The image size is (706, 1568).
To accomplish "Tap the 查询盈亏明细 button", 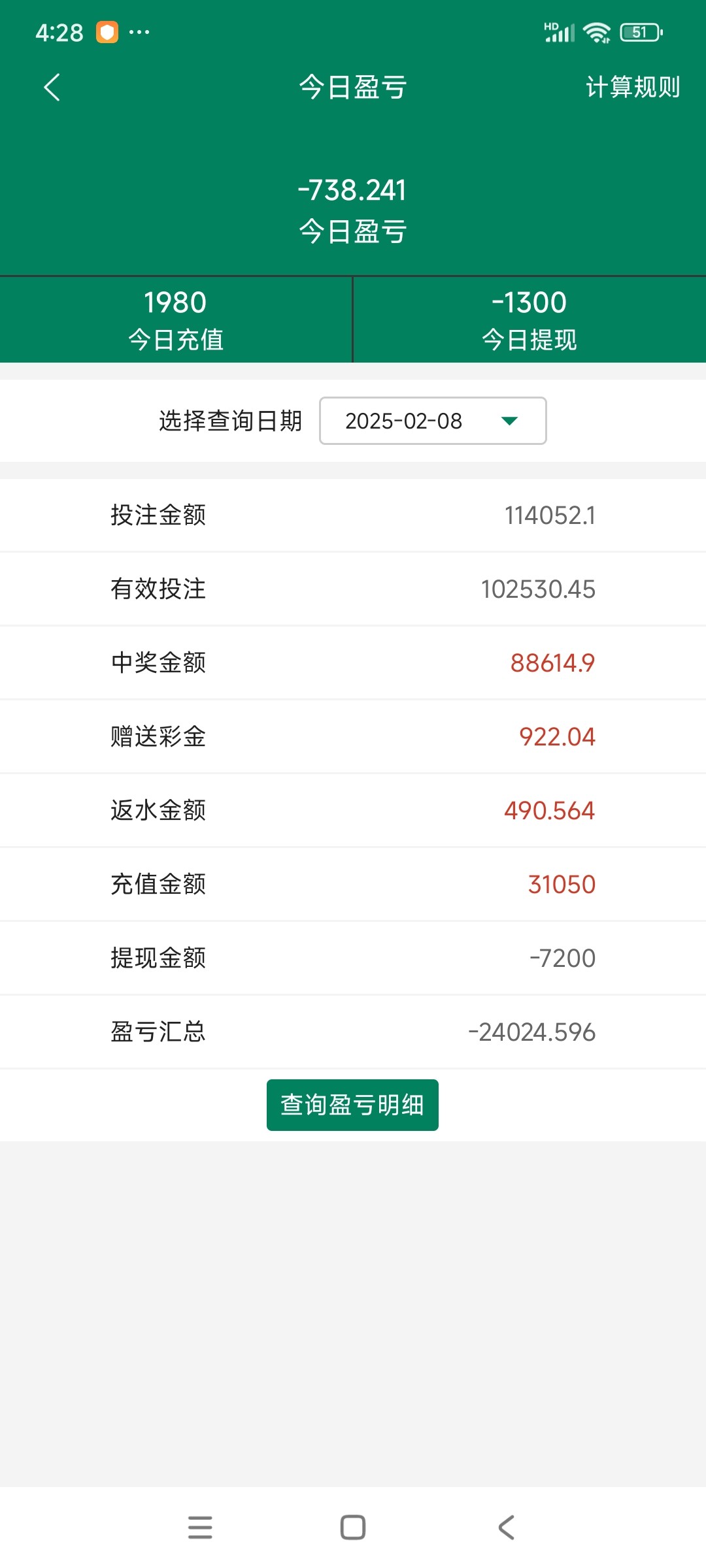I will point(352,1105).
